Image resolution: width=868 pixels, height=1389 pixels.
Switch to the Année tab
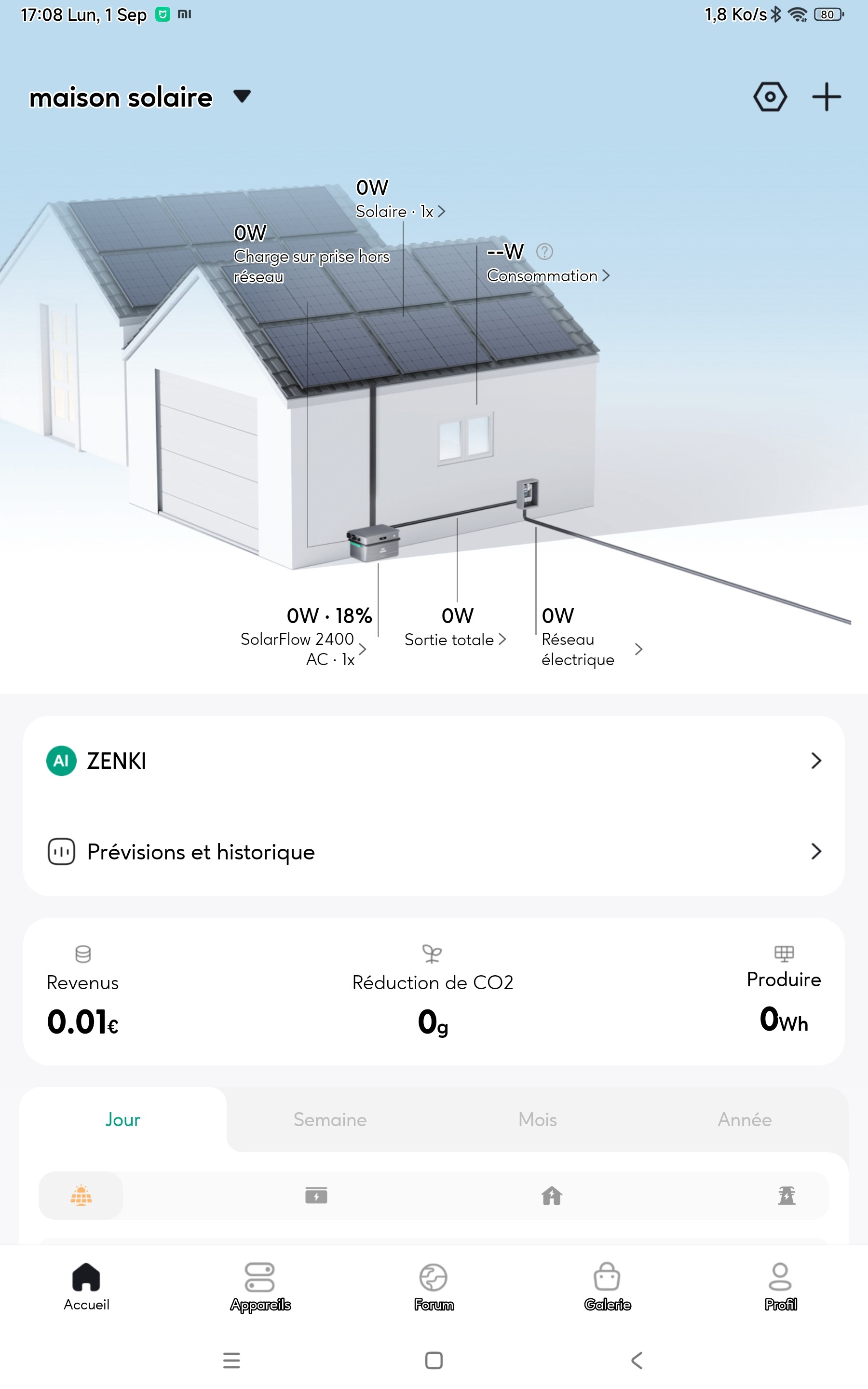pos(745,1119)
